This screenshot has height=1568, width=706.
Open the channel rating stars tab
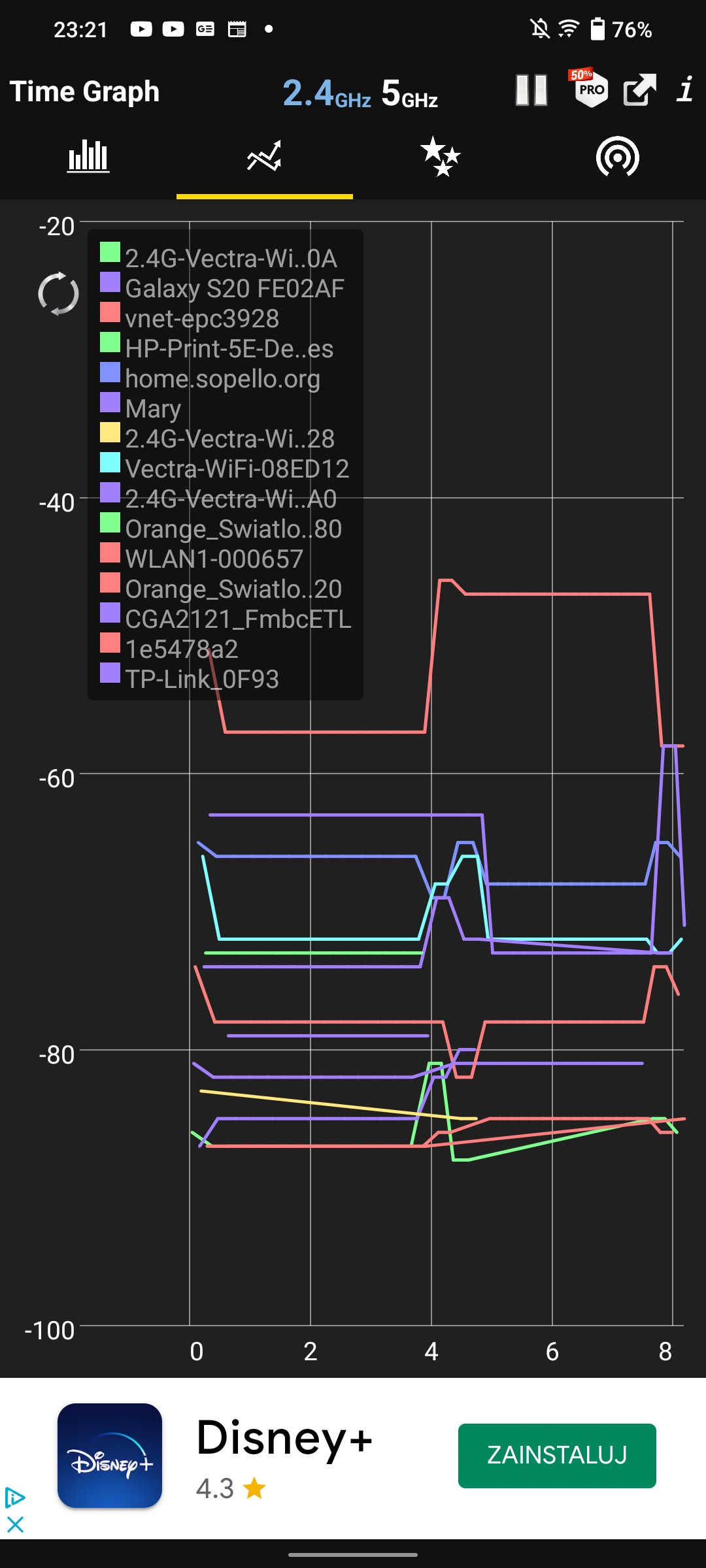441,157
